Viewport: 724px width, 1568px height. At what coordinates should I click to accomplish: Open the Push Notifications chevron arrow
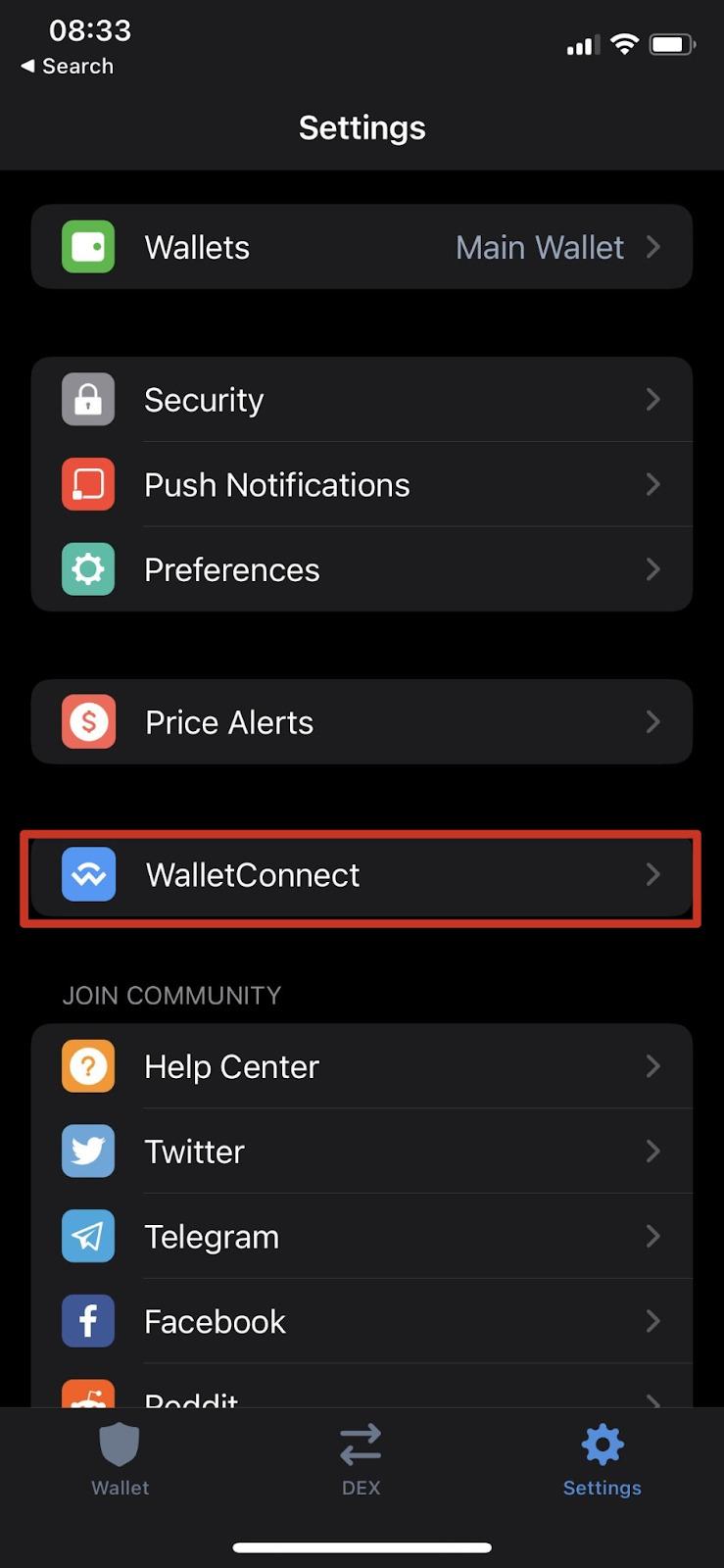pos(653,484)
